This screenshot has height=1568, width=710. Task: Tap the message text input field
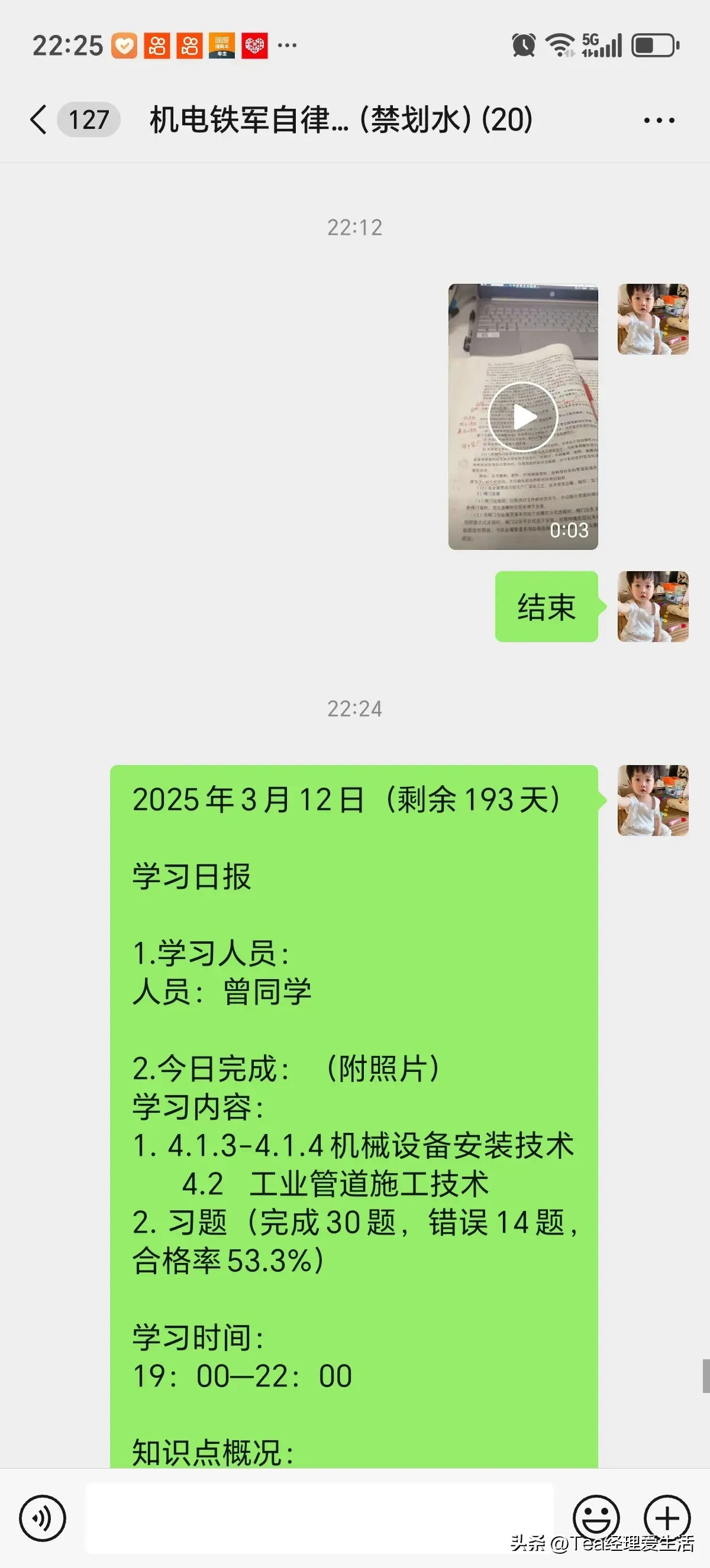coord(319,1518)
